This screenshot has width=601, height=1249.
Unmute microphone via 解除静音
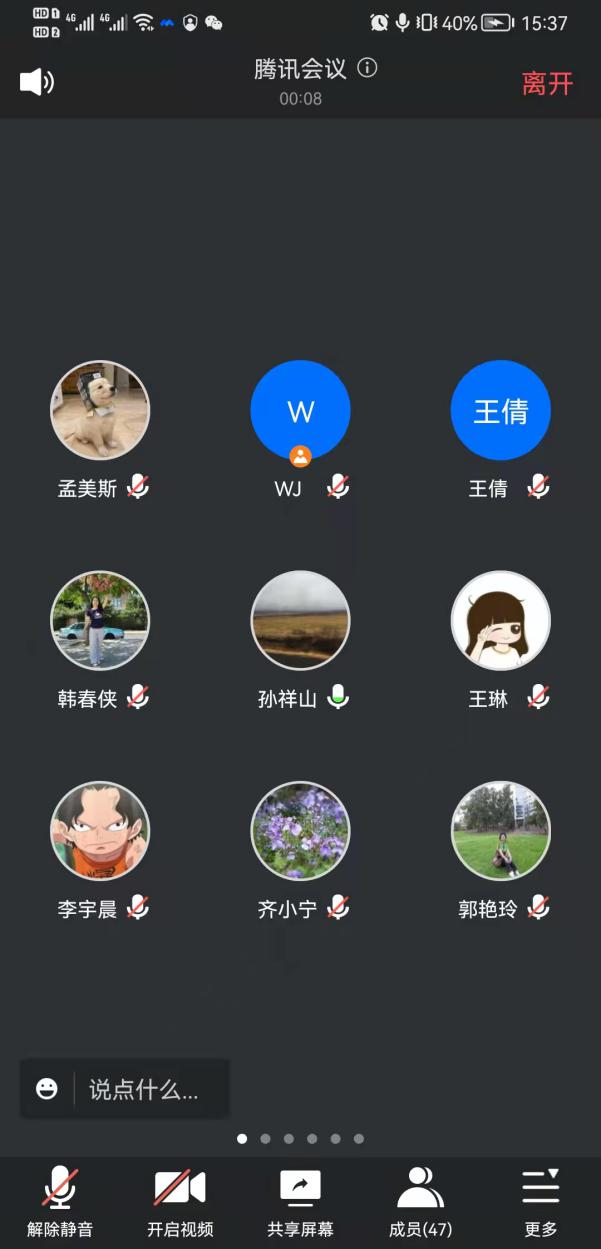click(60, 1201)
